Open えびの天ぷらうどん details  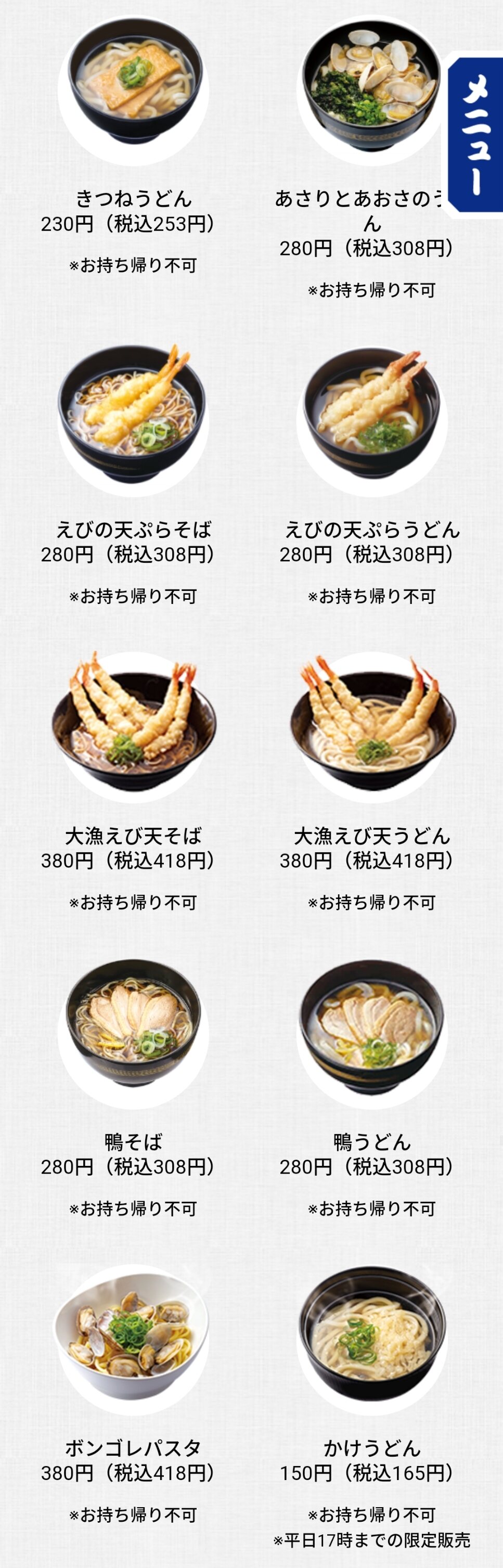371,420
